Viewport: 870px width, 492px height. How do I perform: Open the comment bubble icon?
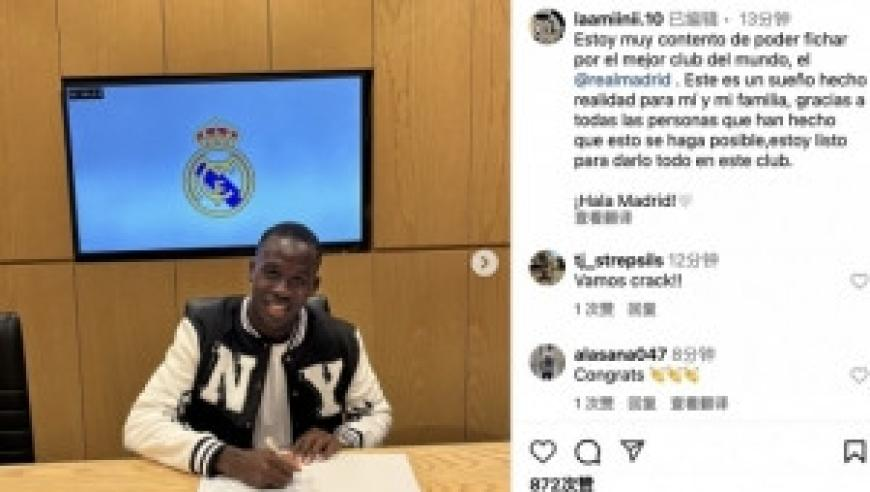click(588, 451)
